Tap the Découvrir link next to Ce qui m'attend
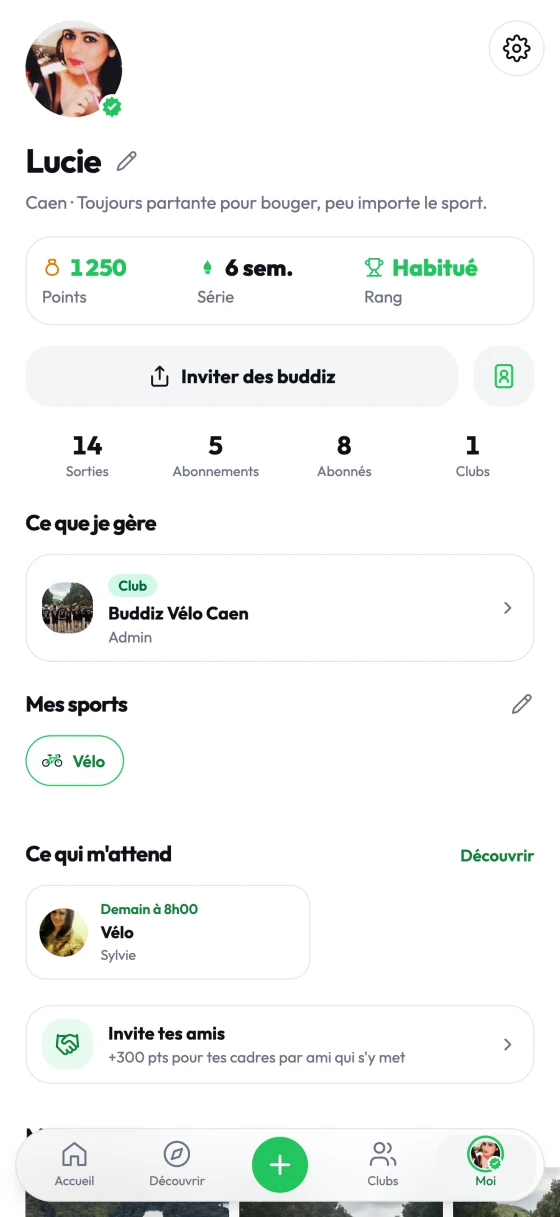This screenshot has height=1217, width=560. point(497,856)
